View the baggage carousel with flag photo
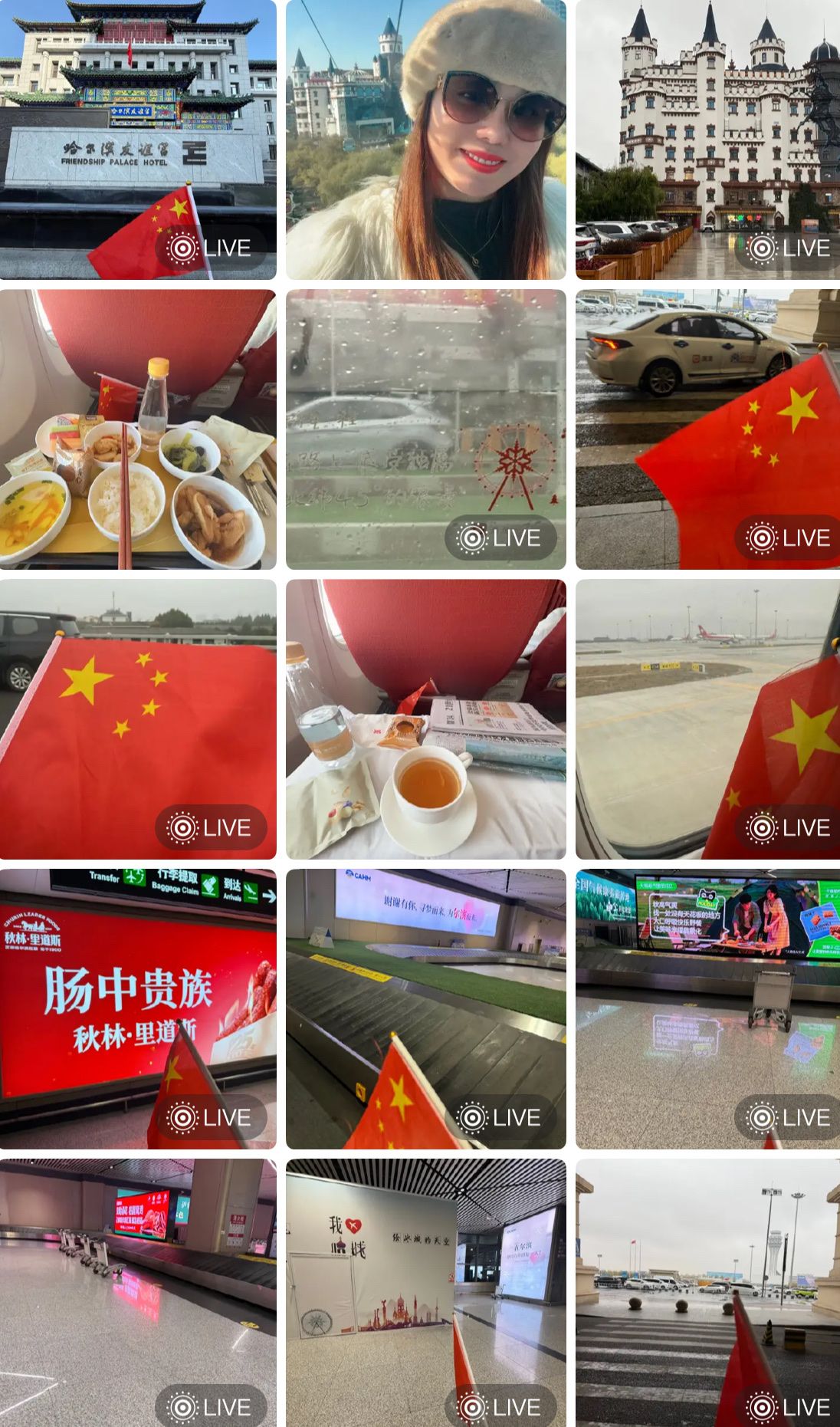This screenshot has height=1427, width=840. click(425, 1008)
